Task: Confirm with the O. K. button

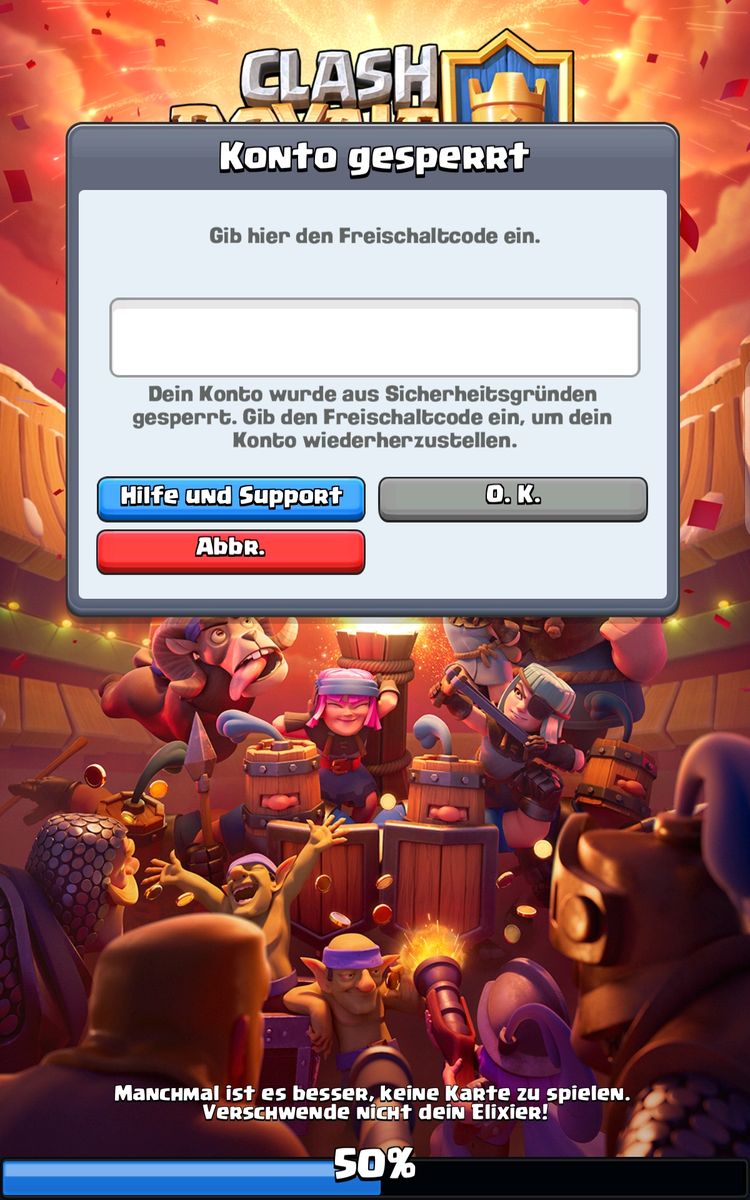Action: click(x=513, y=497)
